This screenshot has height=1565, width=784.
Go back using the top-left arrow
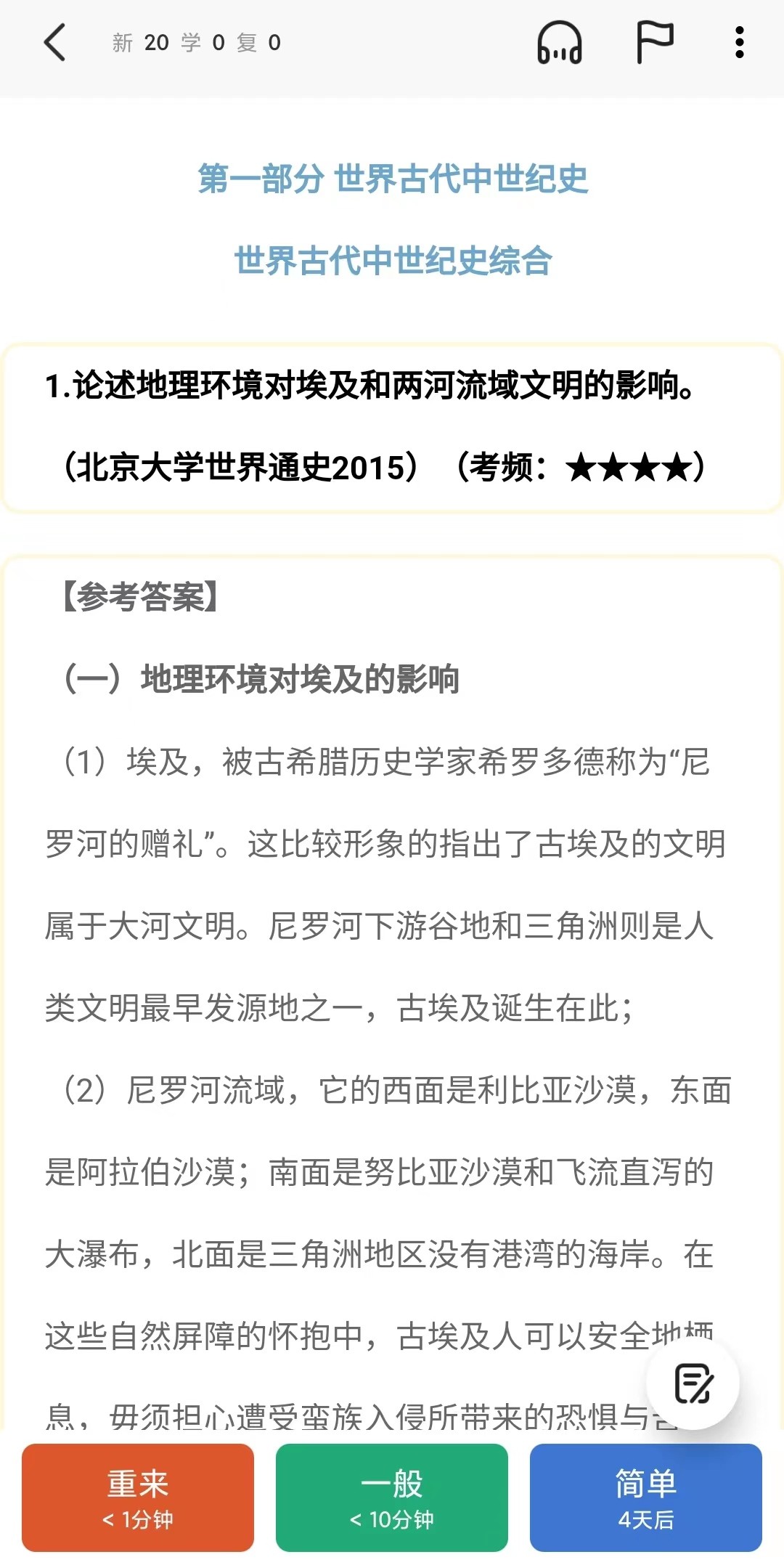[55, 42]
